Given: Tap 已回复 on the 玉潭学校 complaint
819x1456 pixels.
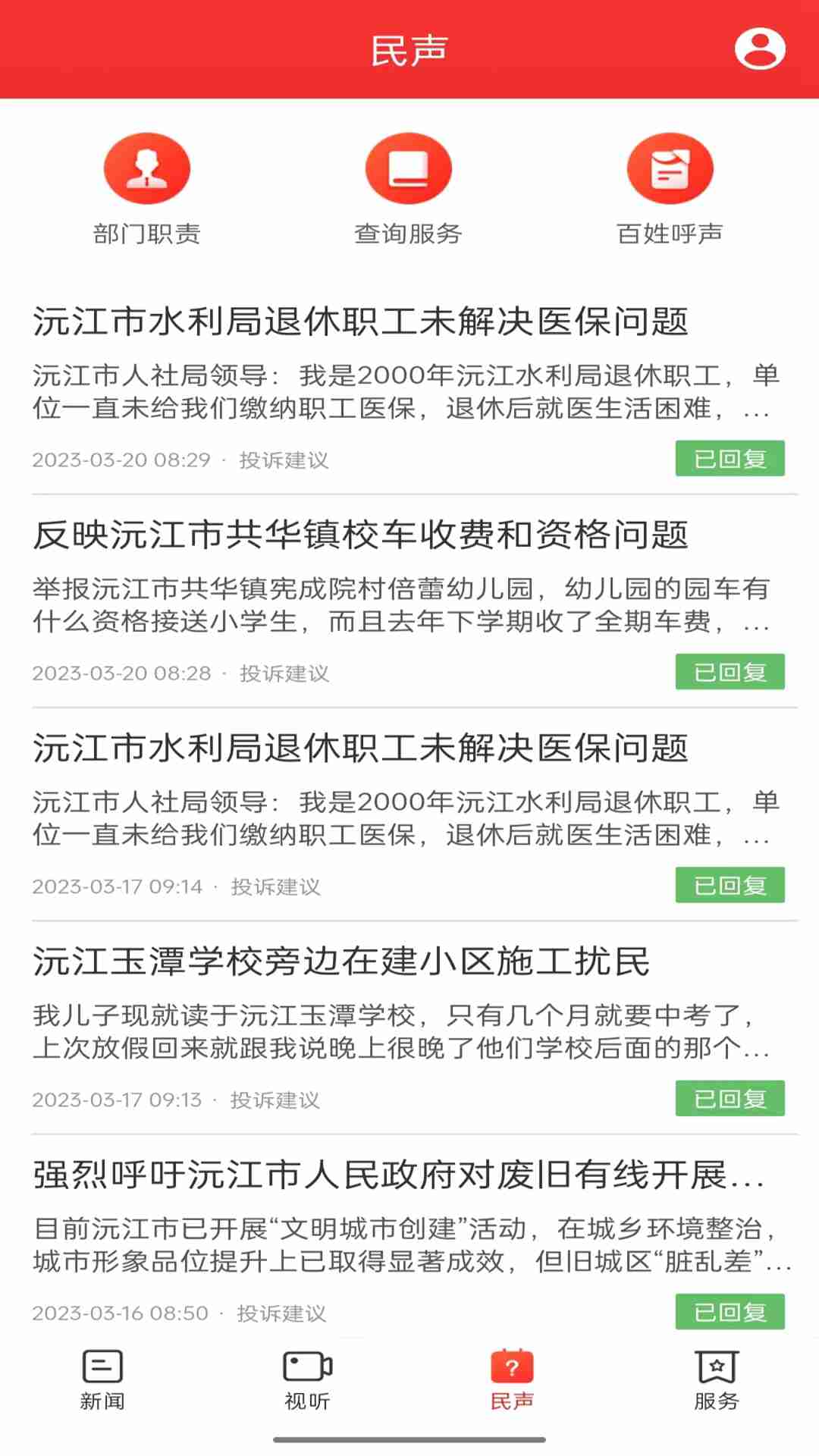Looking at the screenshot, I should click(x=730, y=1097).
